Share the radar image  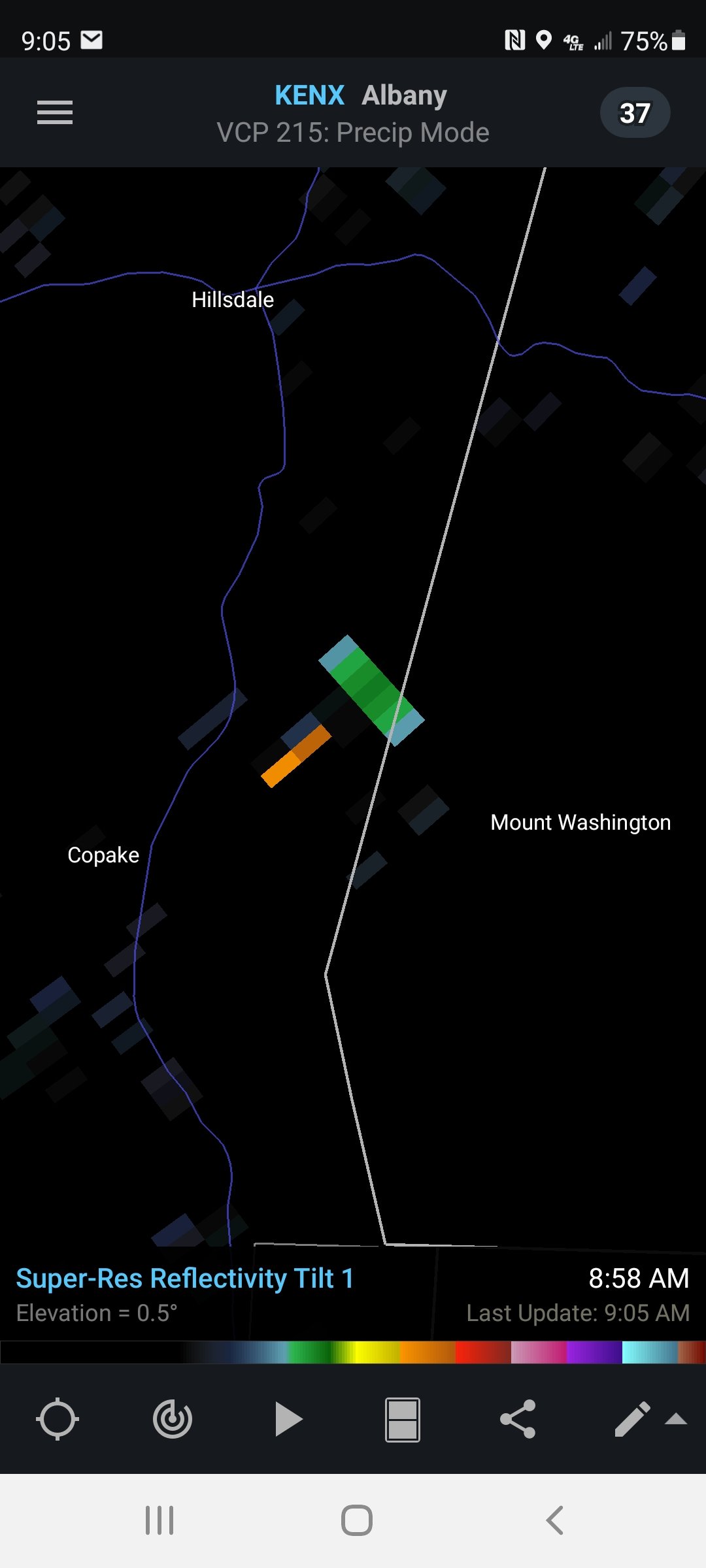pyautogui.click(x=518, y=1419)
